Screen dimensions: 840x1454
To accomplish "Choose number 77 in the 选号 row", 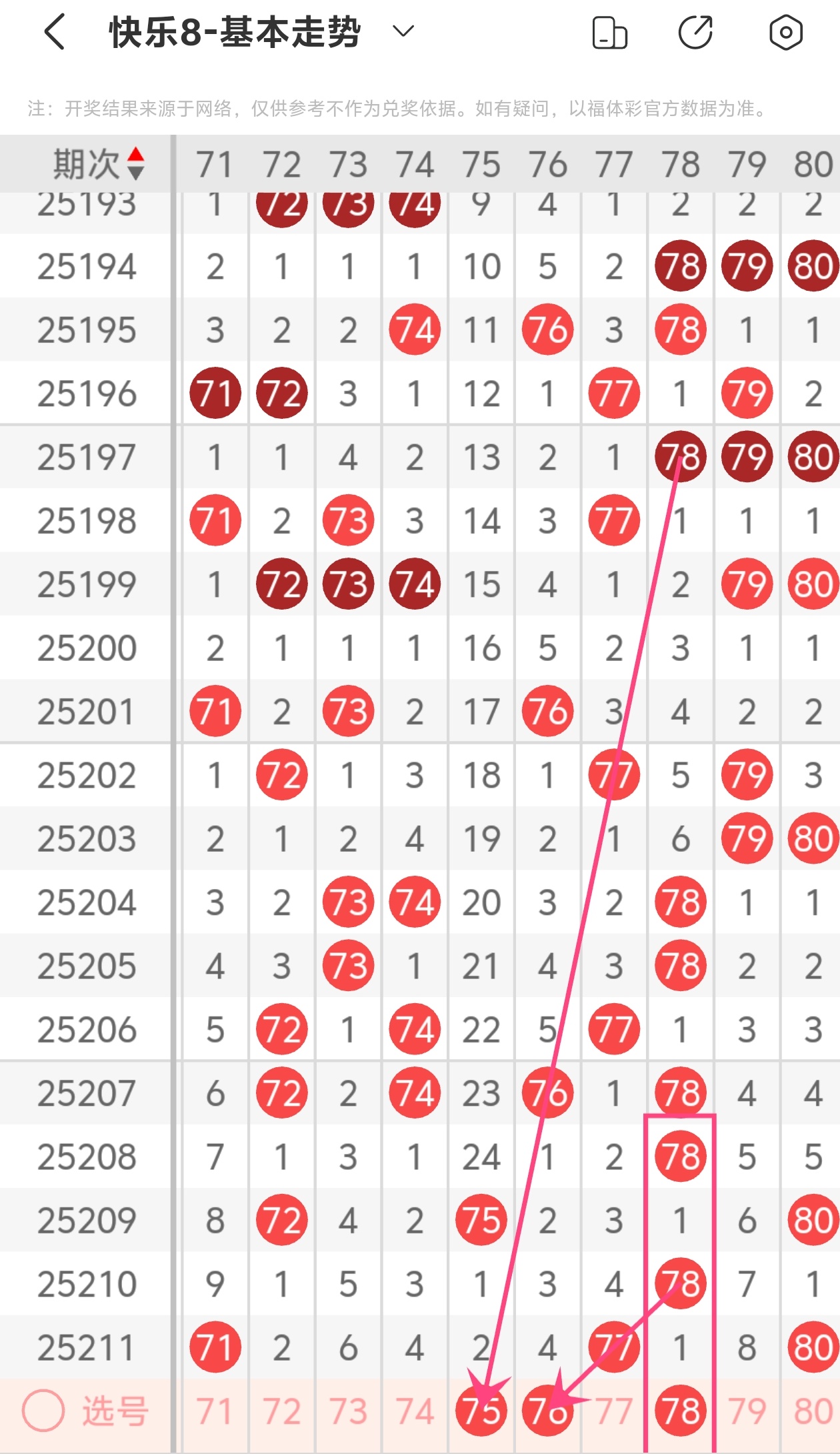I will (x=614, y=1411).
